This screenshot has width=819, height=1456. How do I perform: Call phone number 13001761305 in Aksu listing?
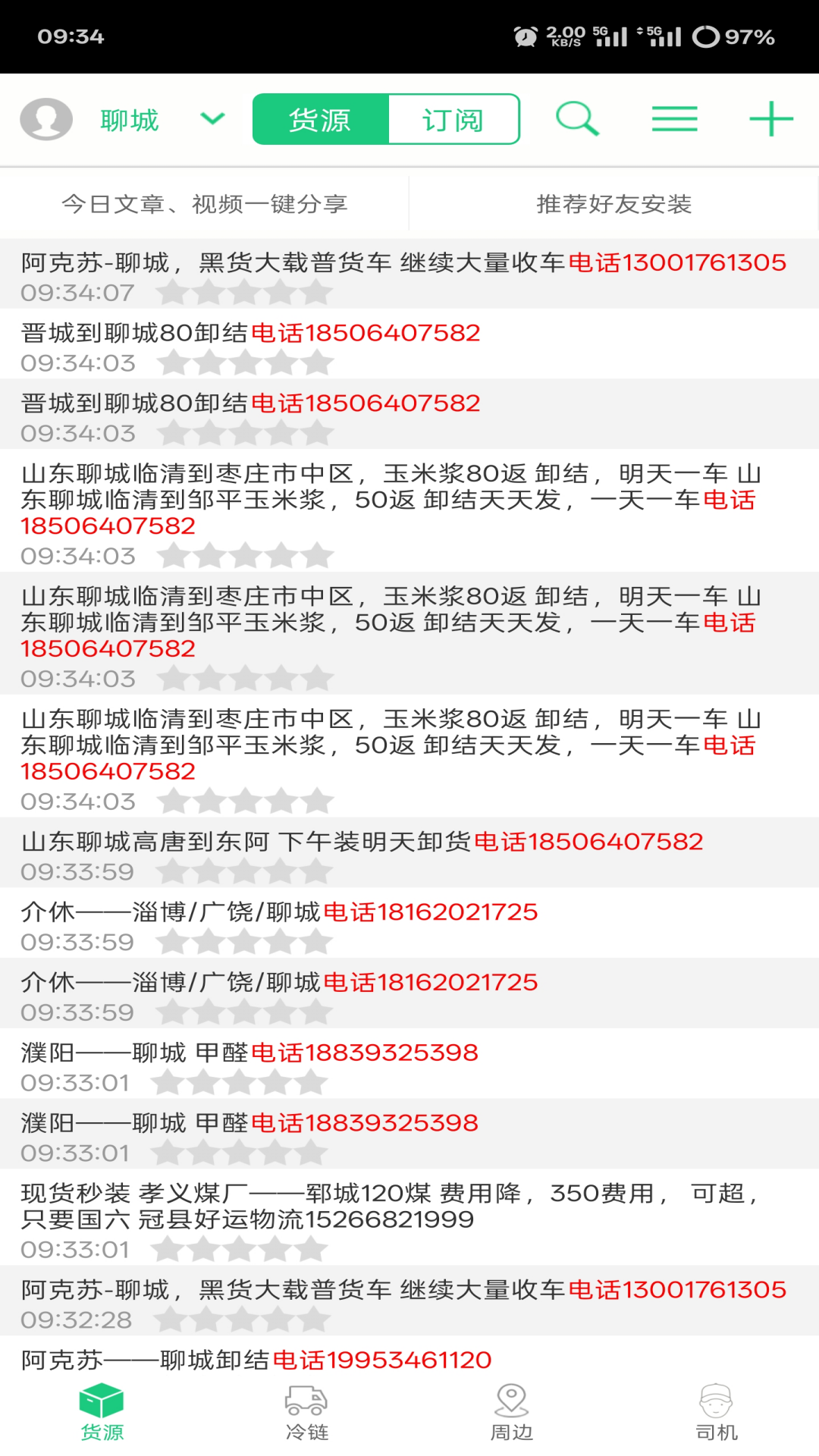pyautogui.click(x=679, y=263)
